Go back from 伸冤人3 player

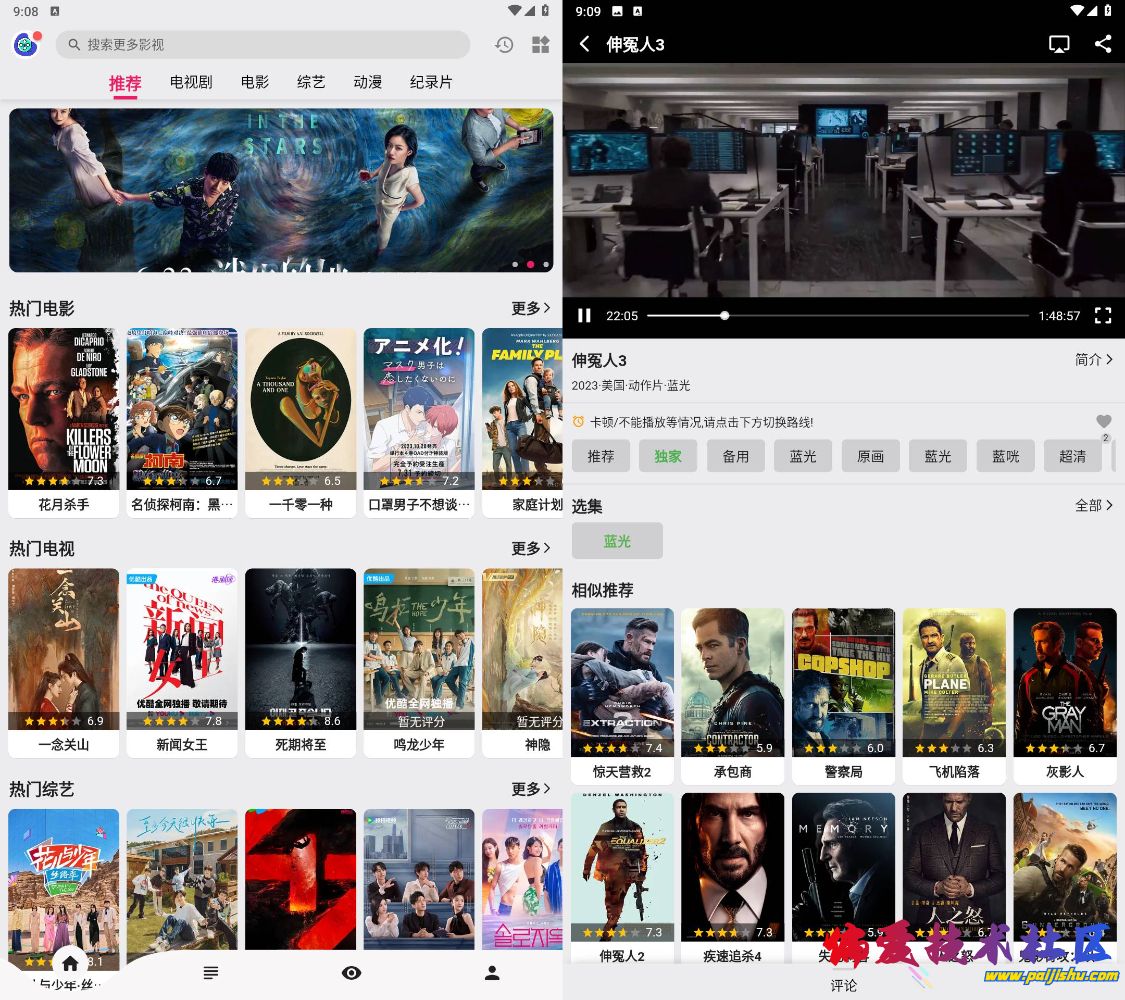click(x=585, y=44)
